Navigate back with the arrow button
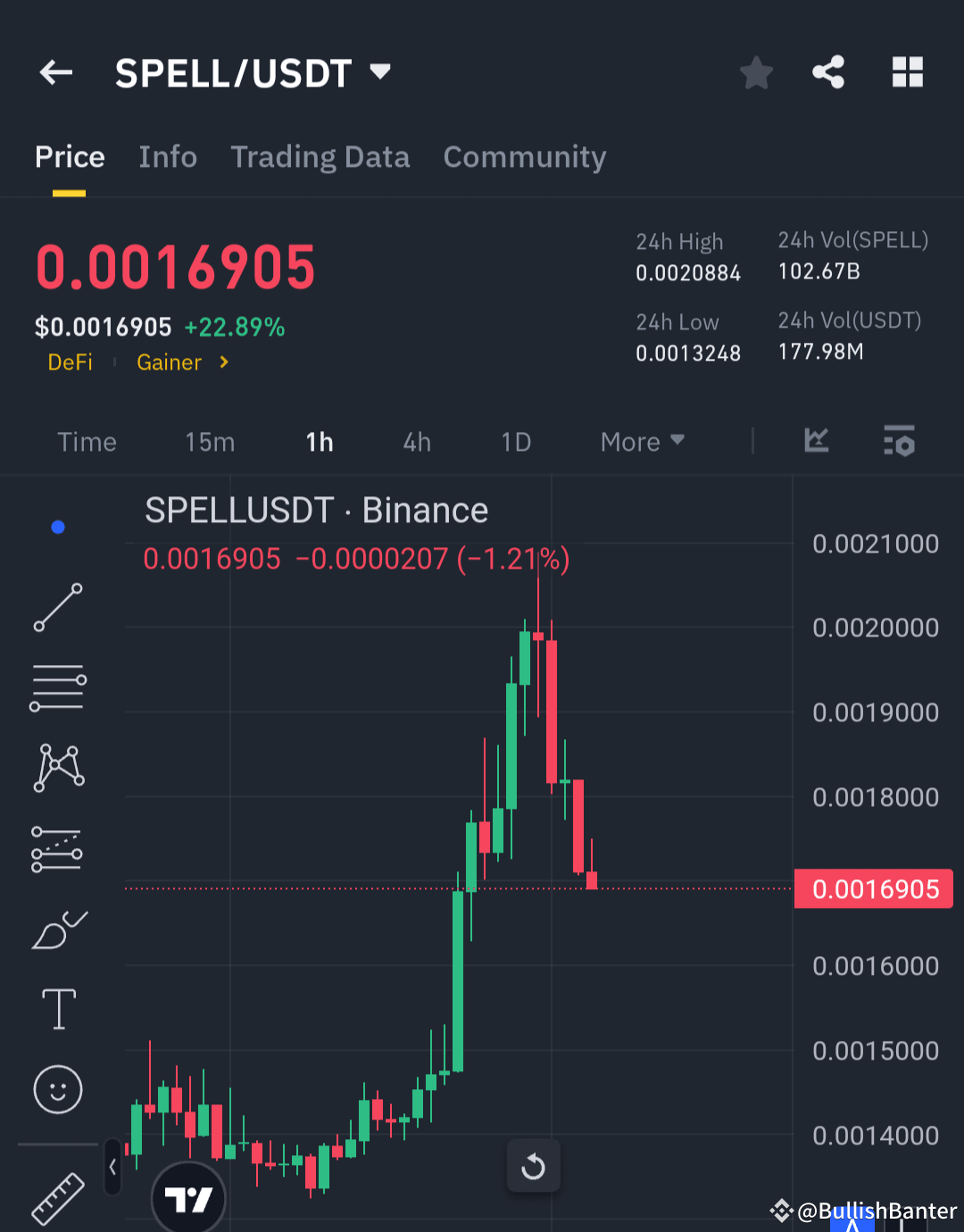Screen dimensions: 964x1232 pyautogui.click(x=55, y=72)
